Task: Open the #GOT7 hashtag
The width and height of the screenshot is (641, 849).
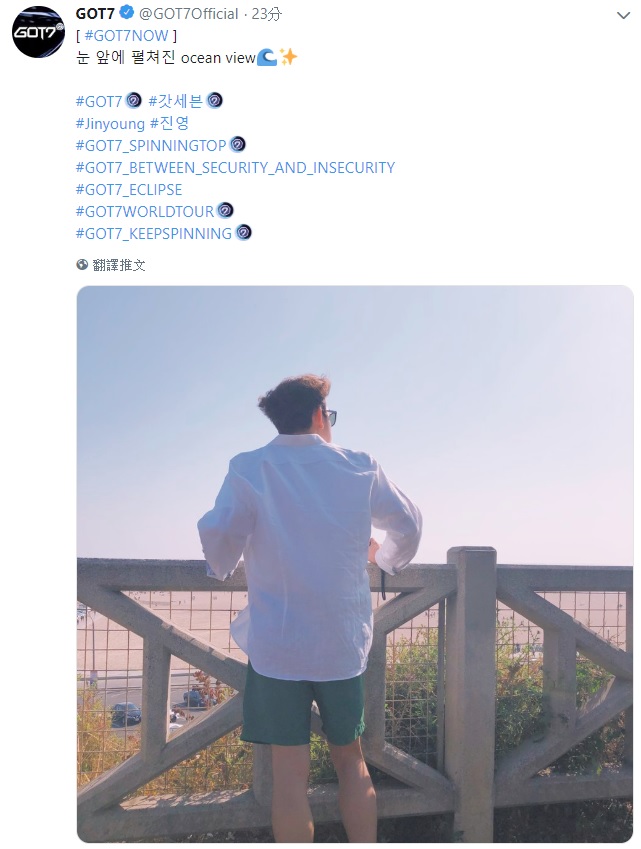Action: [x=98, y=101]
